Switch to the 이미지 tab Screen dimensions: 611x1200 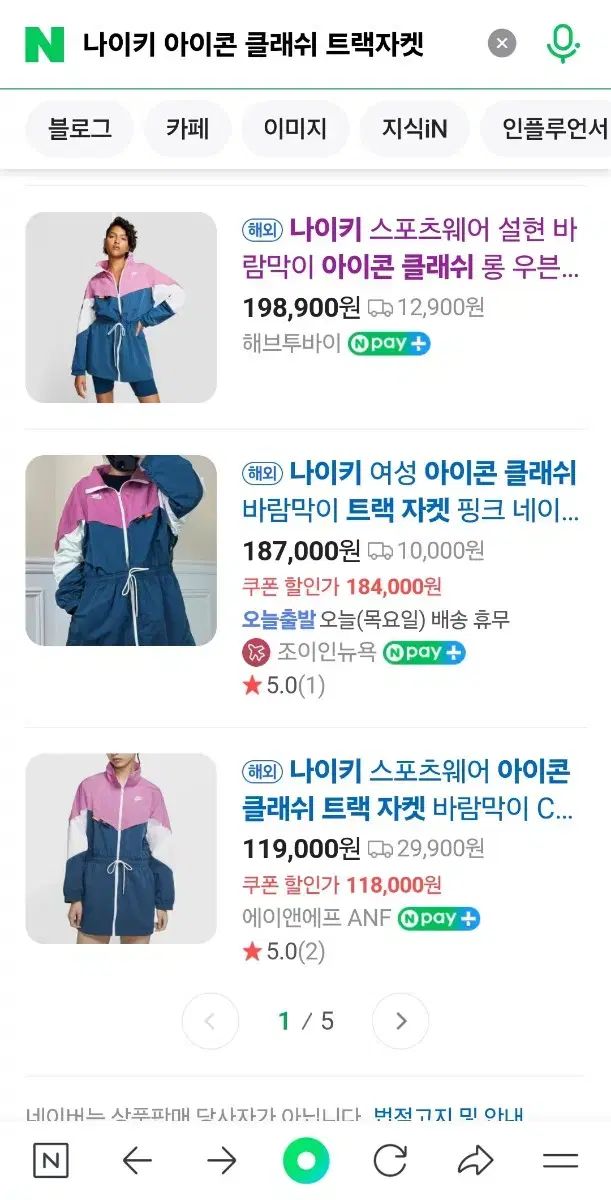(x=295, y=129)
